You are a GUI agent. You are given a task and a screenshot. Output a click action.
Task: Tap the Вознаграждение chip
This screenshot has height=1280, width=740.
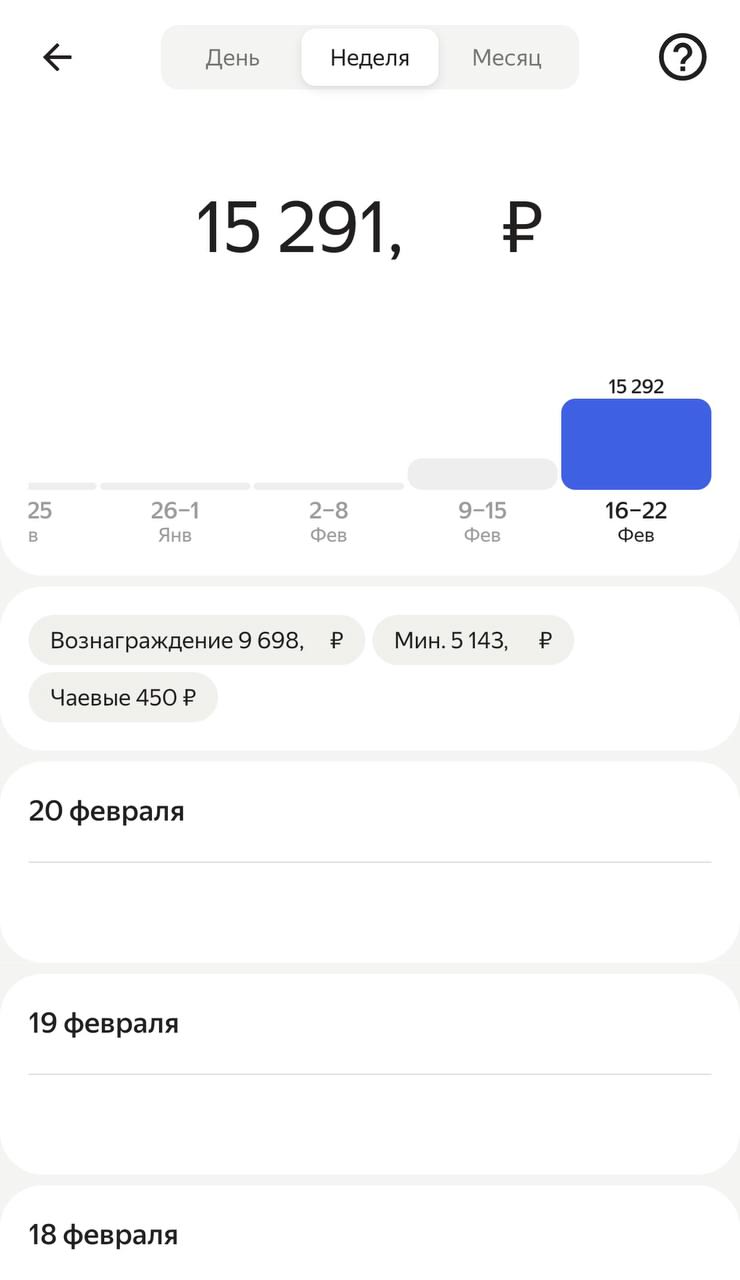(196, 641)
